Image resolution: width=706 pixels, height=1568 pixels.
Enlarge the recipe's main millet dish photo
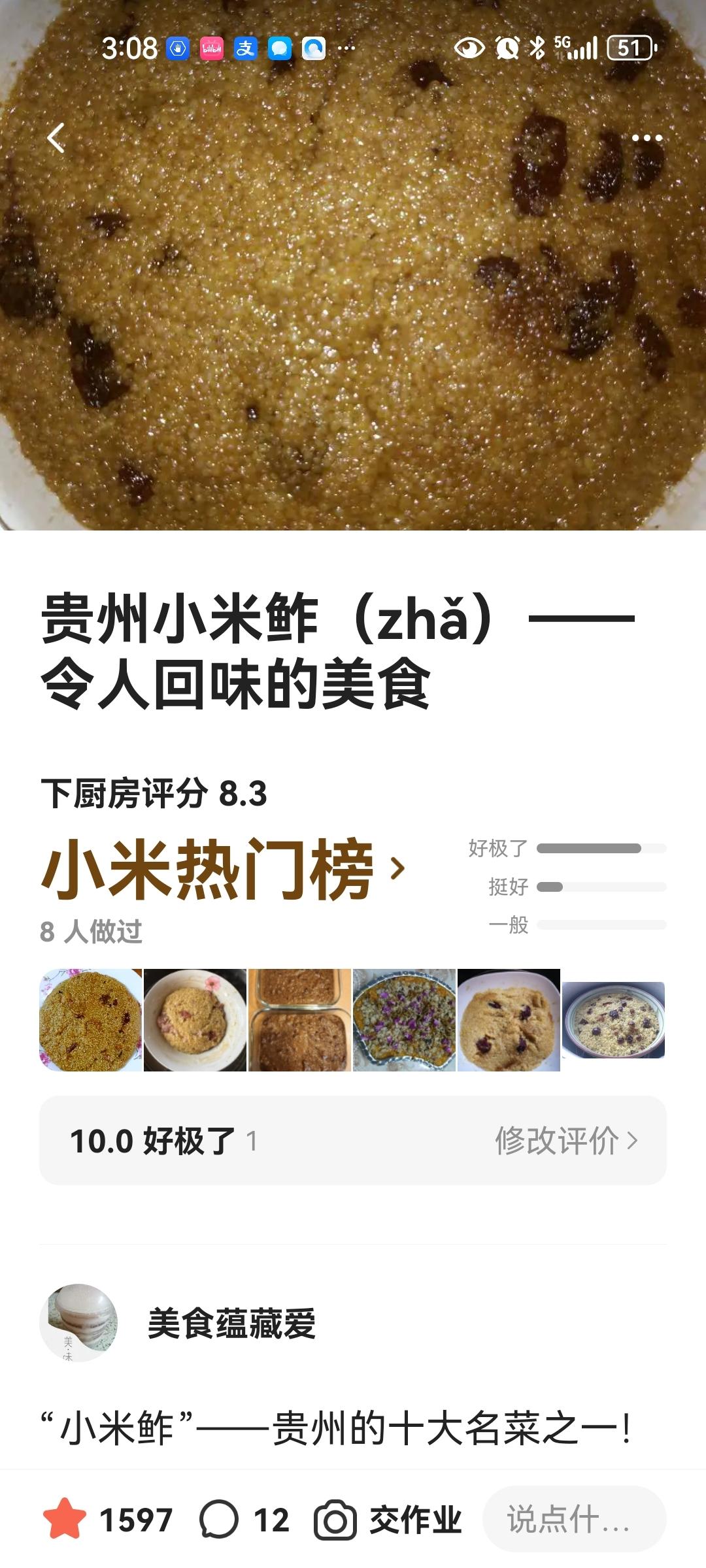[353, 294]
